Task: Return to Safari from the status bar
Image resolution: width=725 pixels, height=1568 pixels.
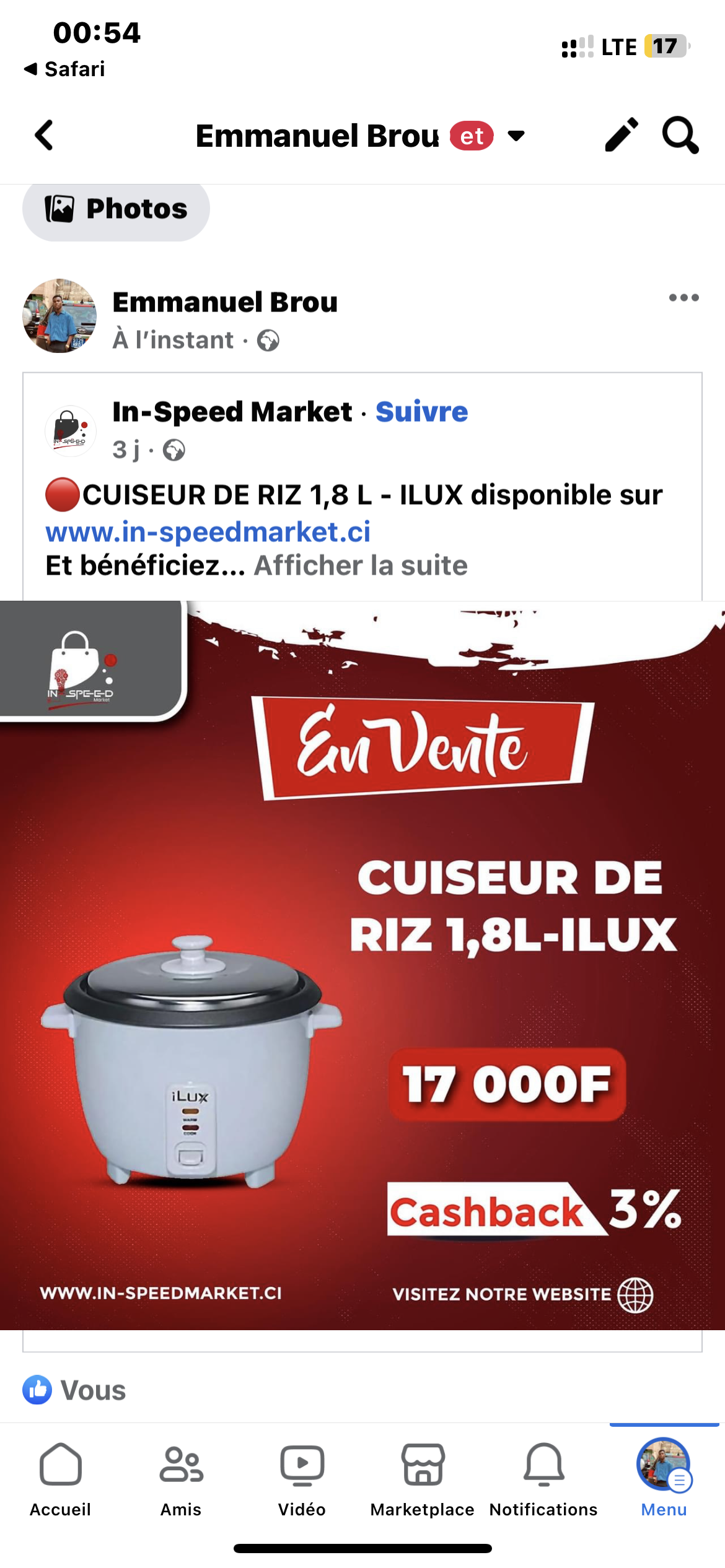Action: click(x=64, y=69)
